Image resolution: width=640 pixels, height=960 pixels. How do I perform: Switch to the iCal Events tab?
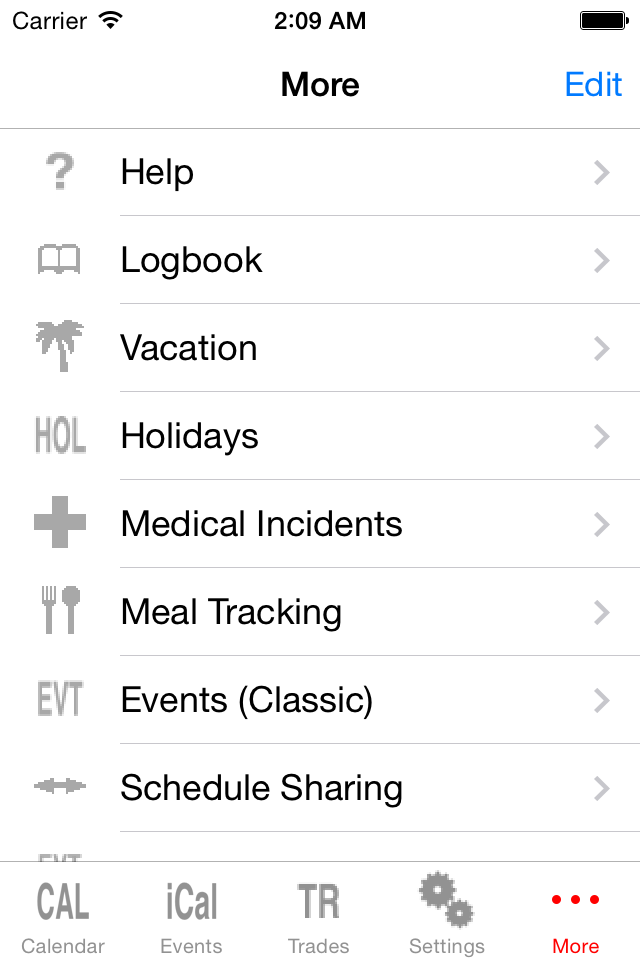[191, 913]
